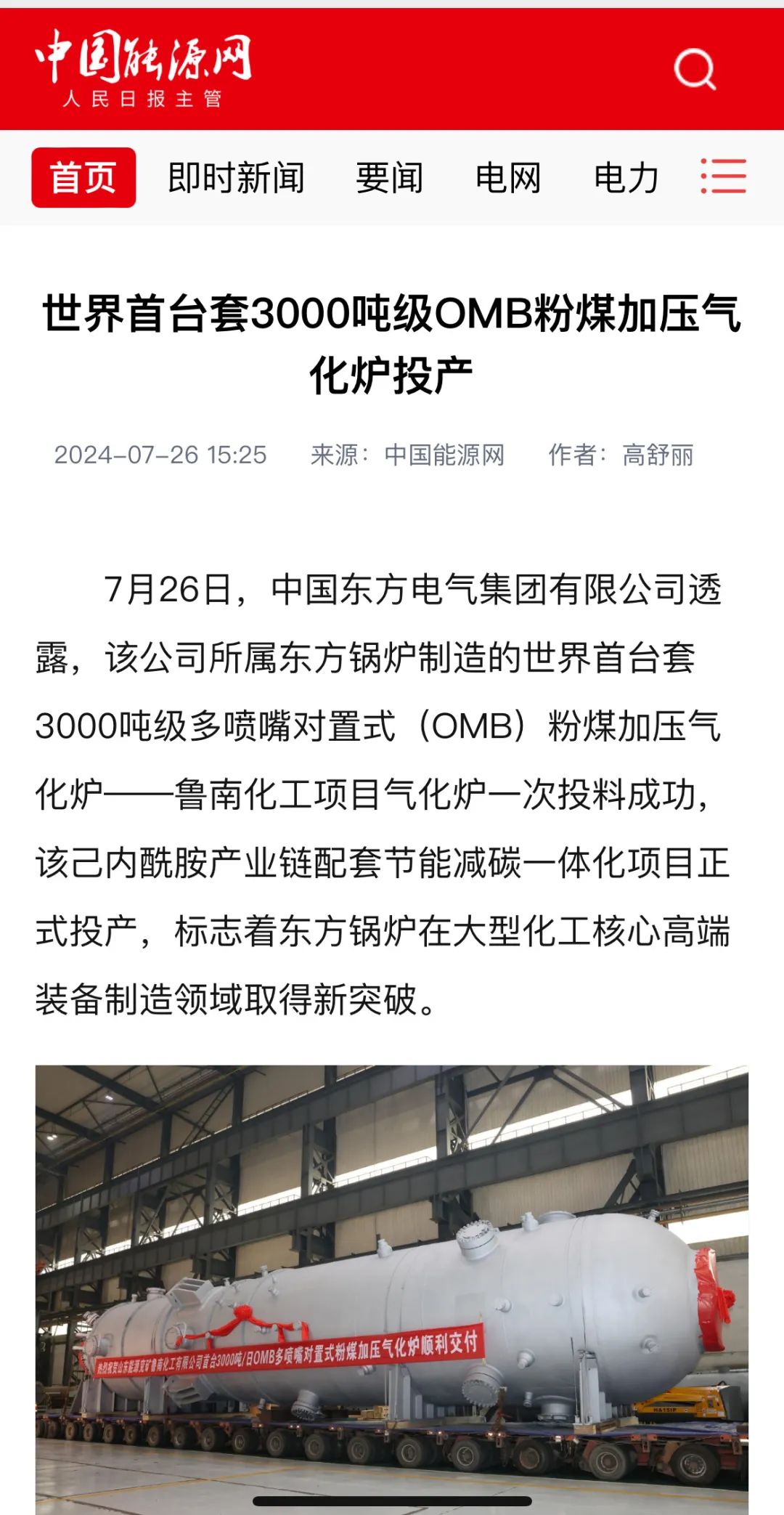Tap the 中国能源网 header logo

click(x=143, y=68)
